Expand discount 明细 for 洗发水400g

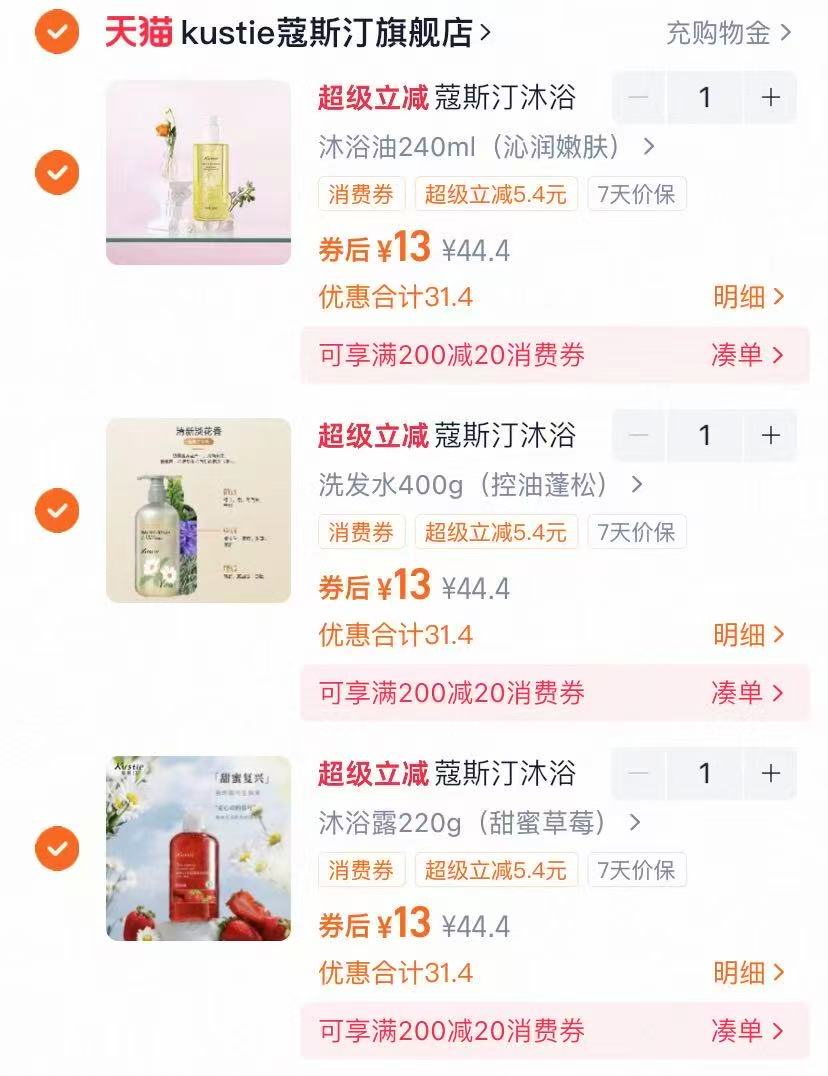pyautogui.click(x=745, y=635)
